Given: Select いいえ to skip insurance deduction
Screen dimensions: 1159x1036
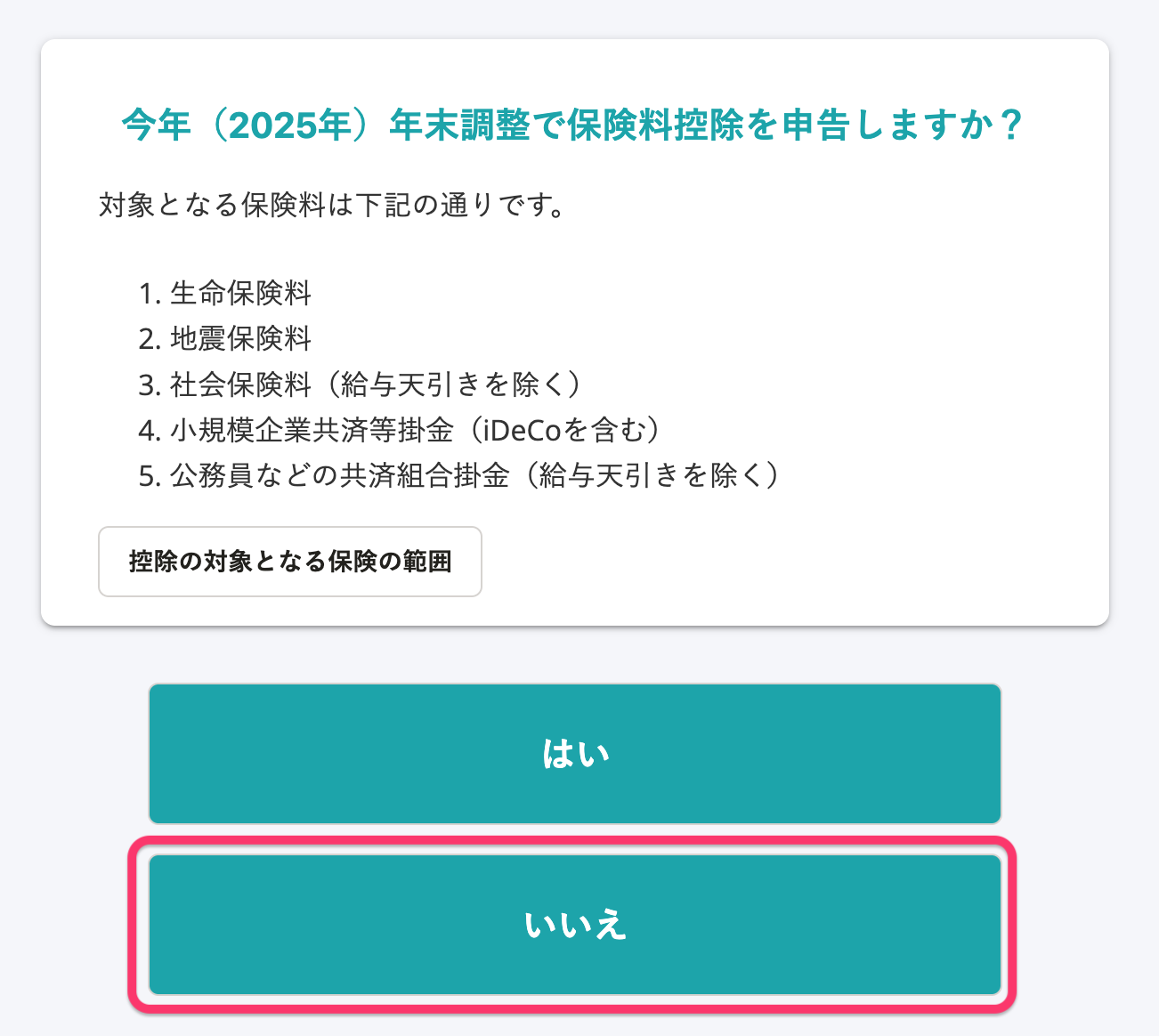Looking at the screenshot, I should [575, 925].
